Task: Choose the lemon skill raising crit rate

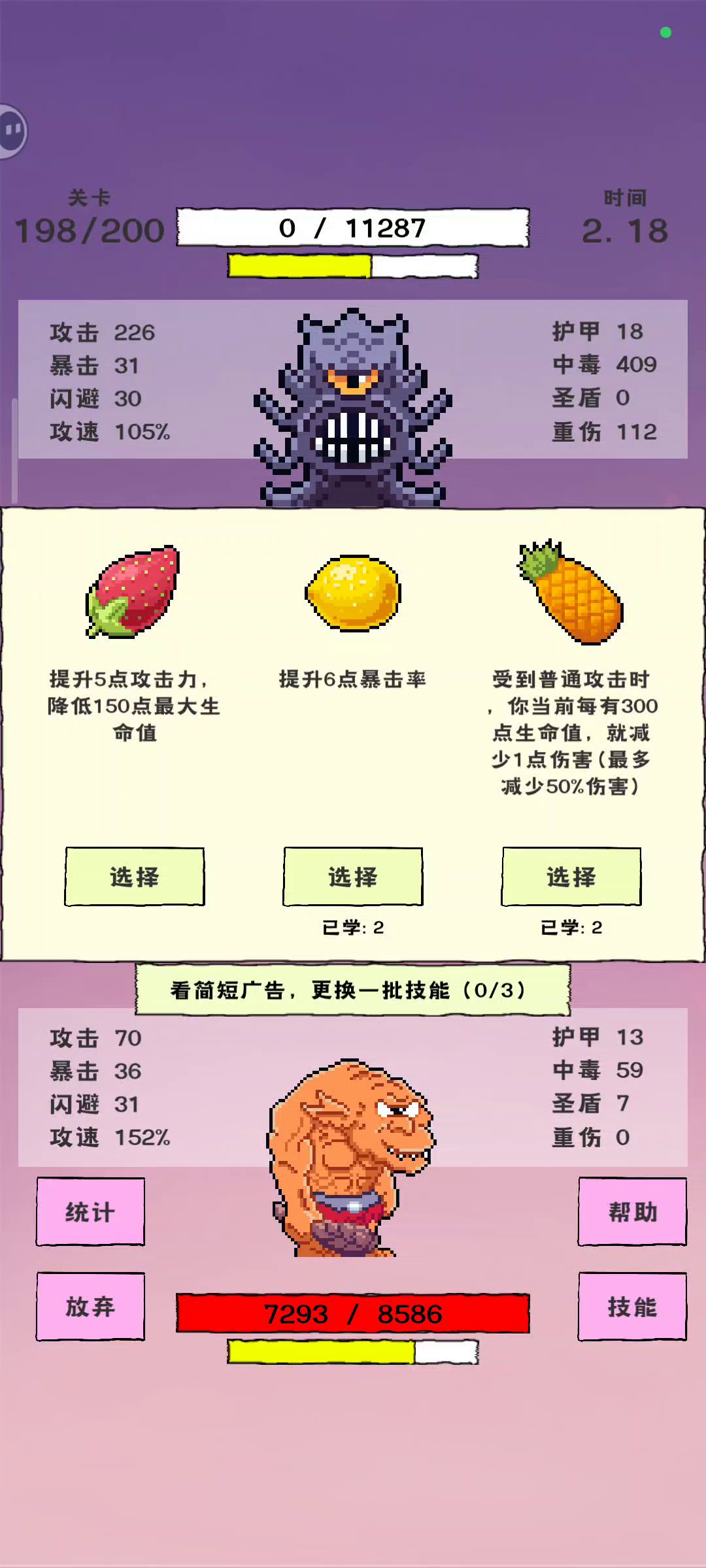Action: click(x=353, y=876)
